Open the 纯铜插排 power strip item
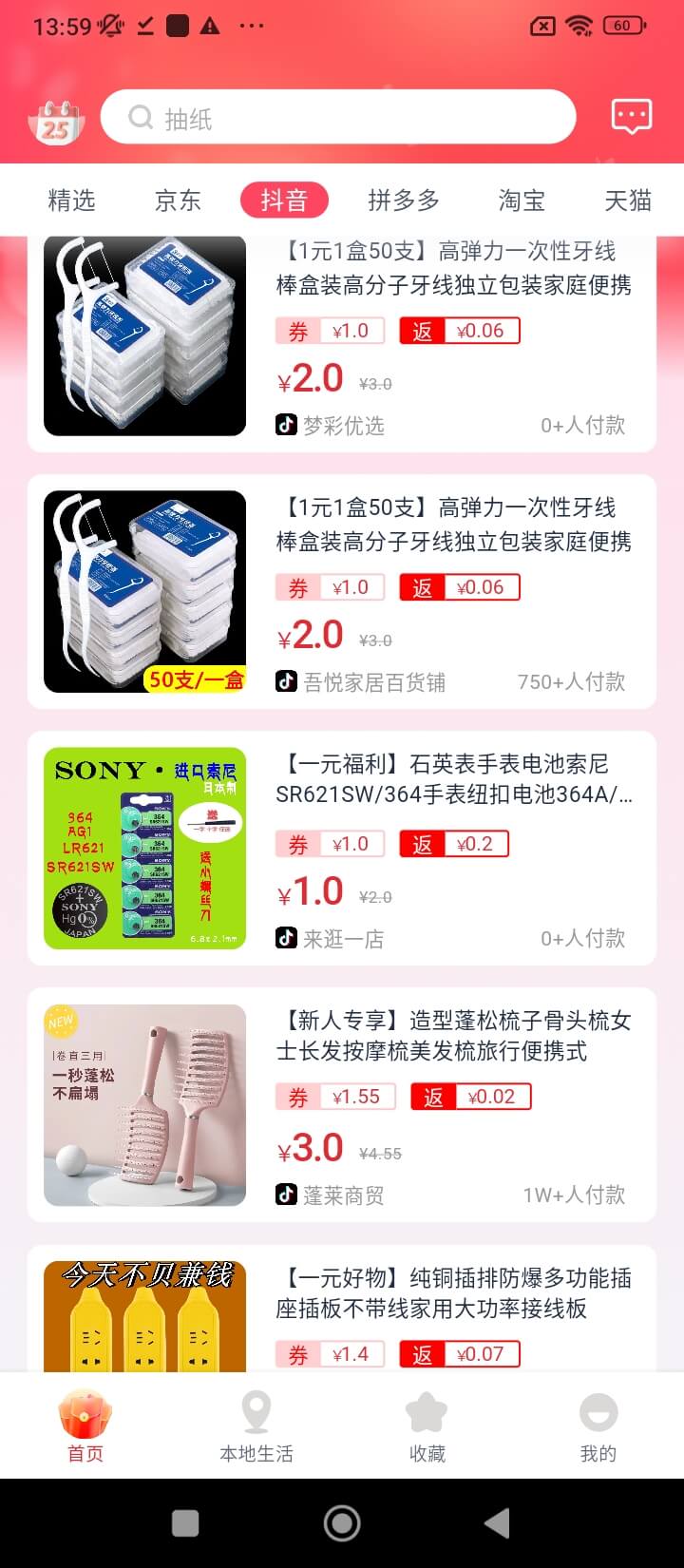Image resolution: width=684 pixels, height=1568 pixels. (x=342, y=1309)
